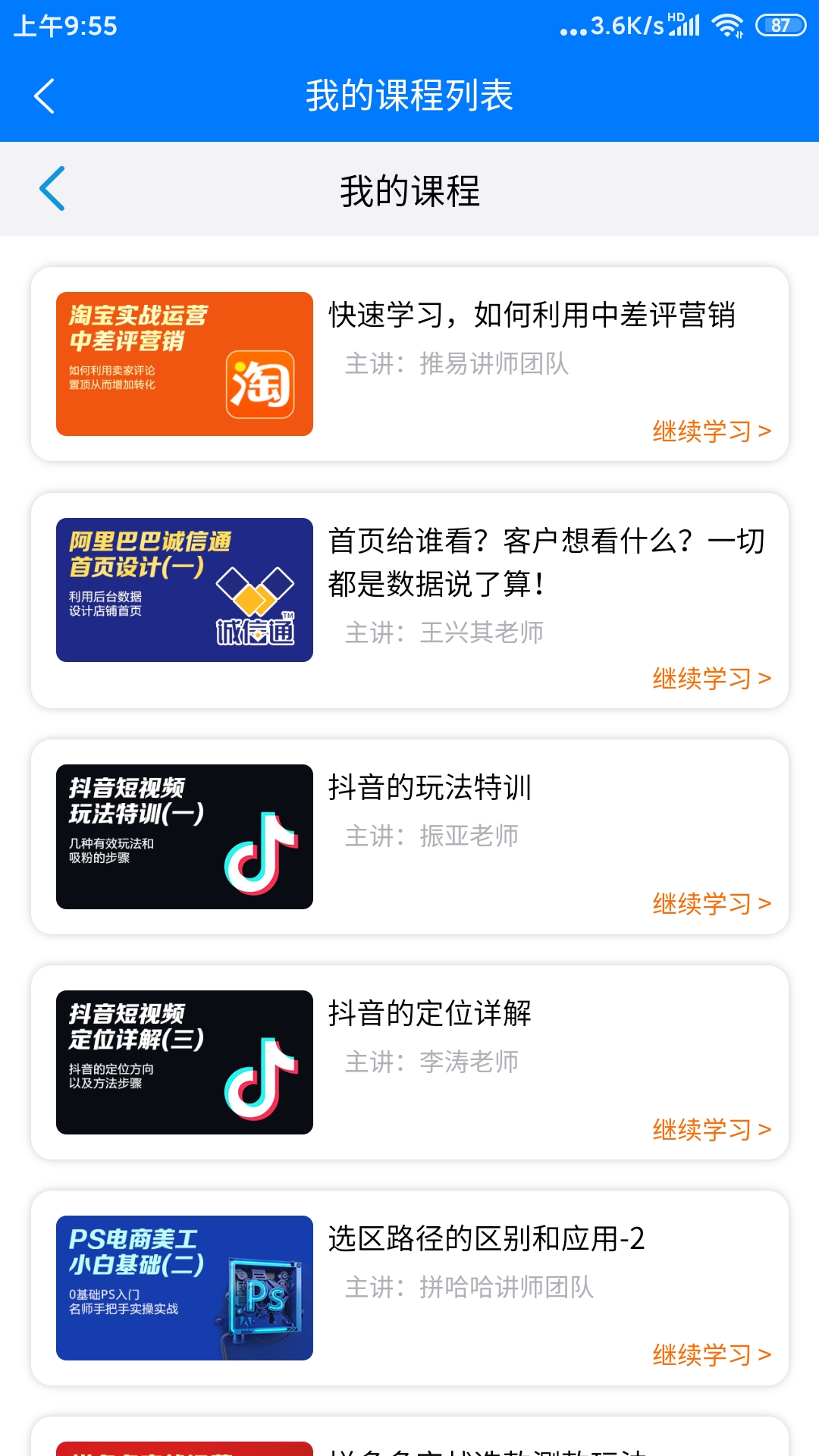Open 继续学习 for 振亚老师's TikTok course
The width and height of the screenshot is (819, 1456).
click(711, 902)
